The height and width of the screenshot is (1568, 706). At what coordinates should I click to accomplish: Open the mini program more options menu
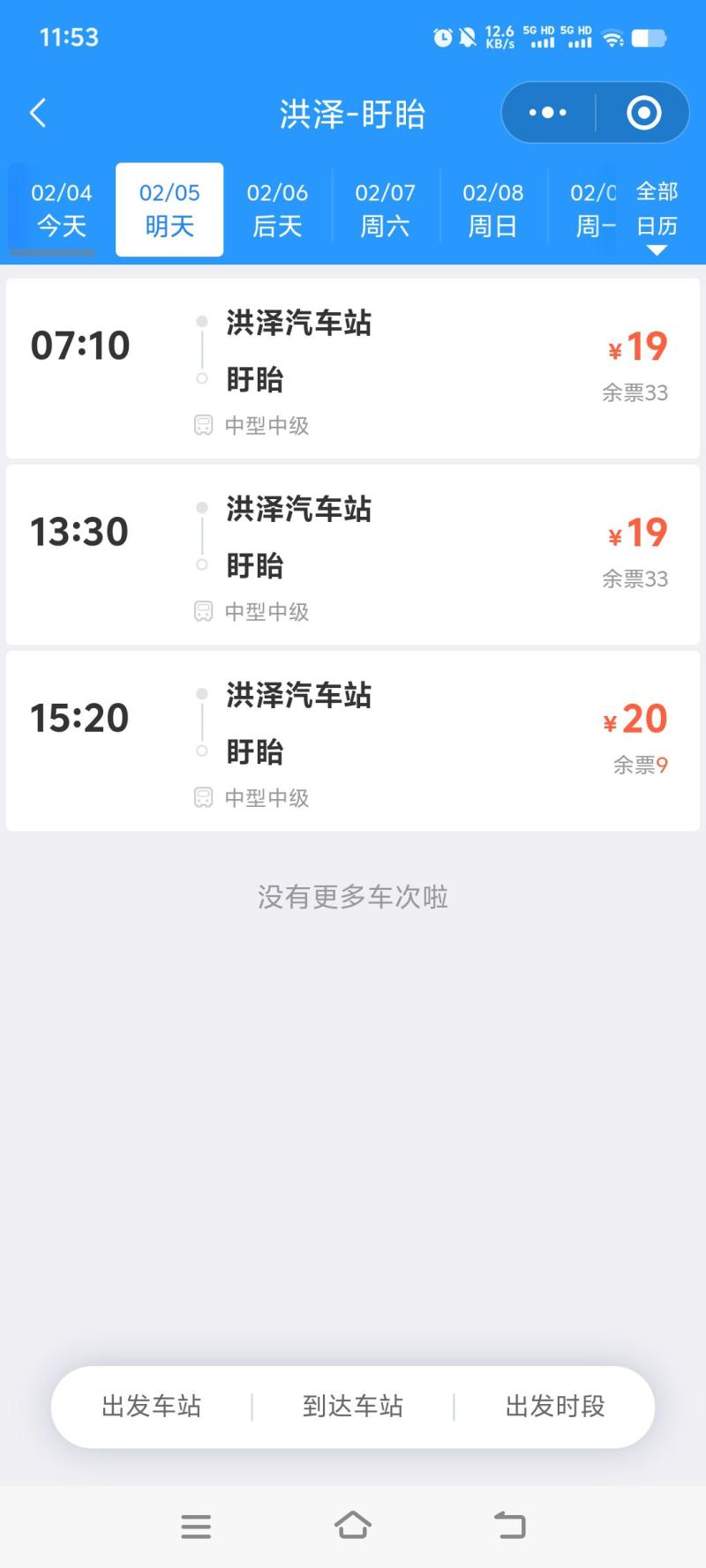548,113
